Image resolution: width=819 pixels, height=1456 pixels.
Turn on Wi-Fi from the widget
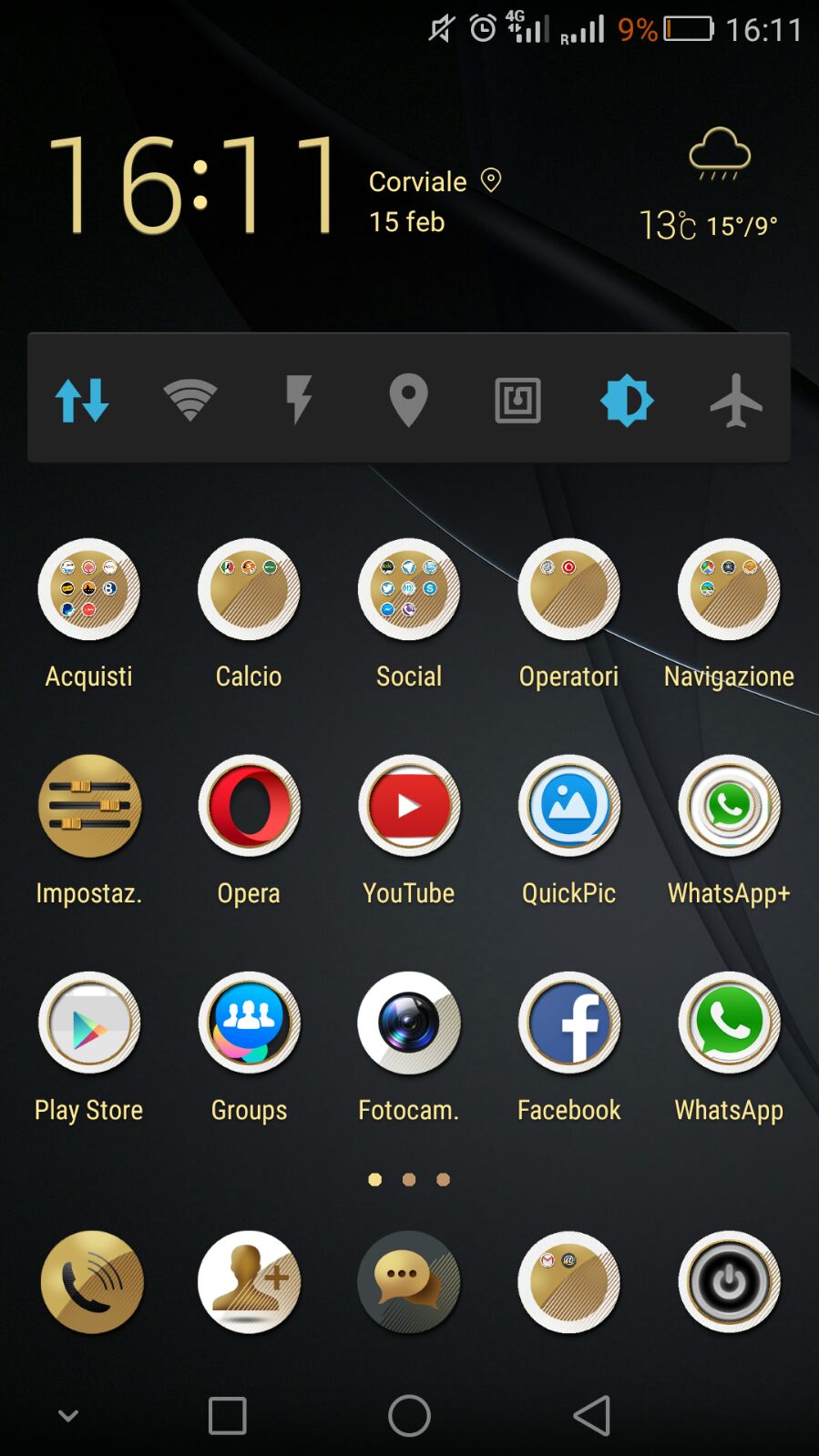pos(189,400)
